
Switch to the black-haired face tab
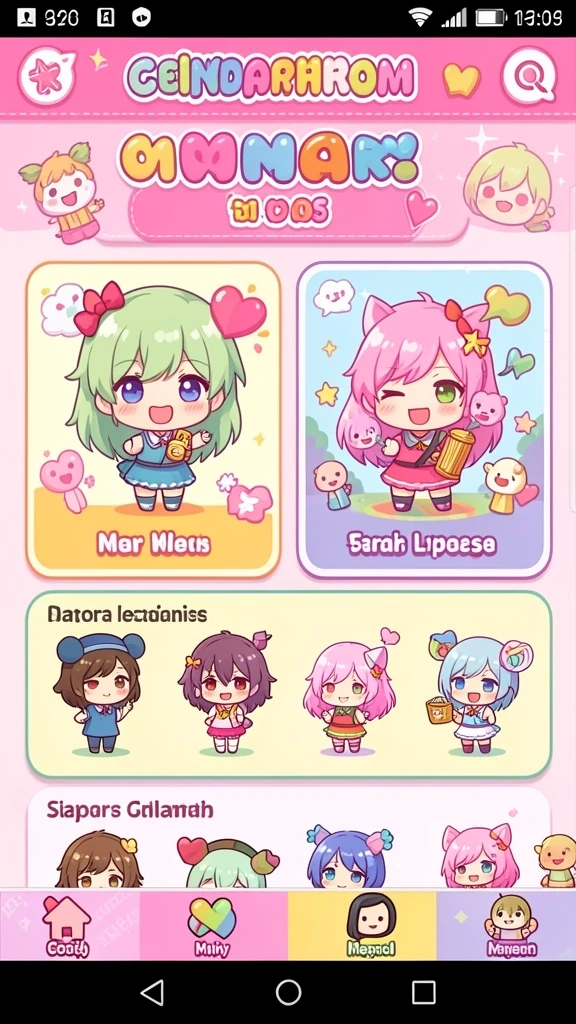click(362, 925)
